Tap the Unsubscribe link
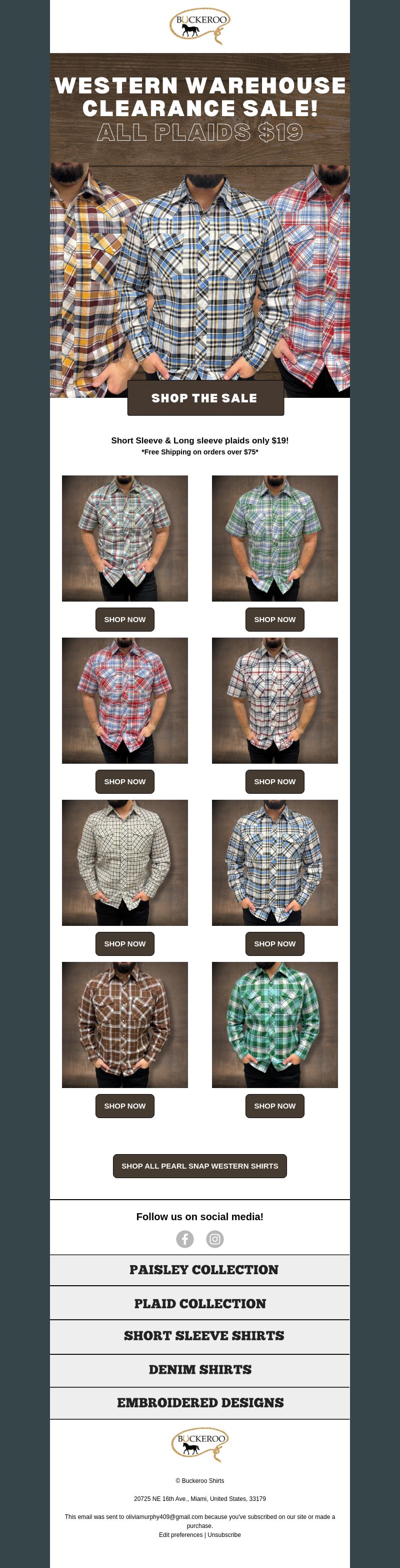The height and width of the screenshot is (1568, 400). coord(223,1534)
